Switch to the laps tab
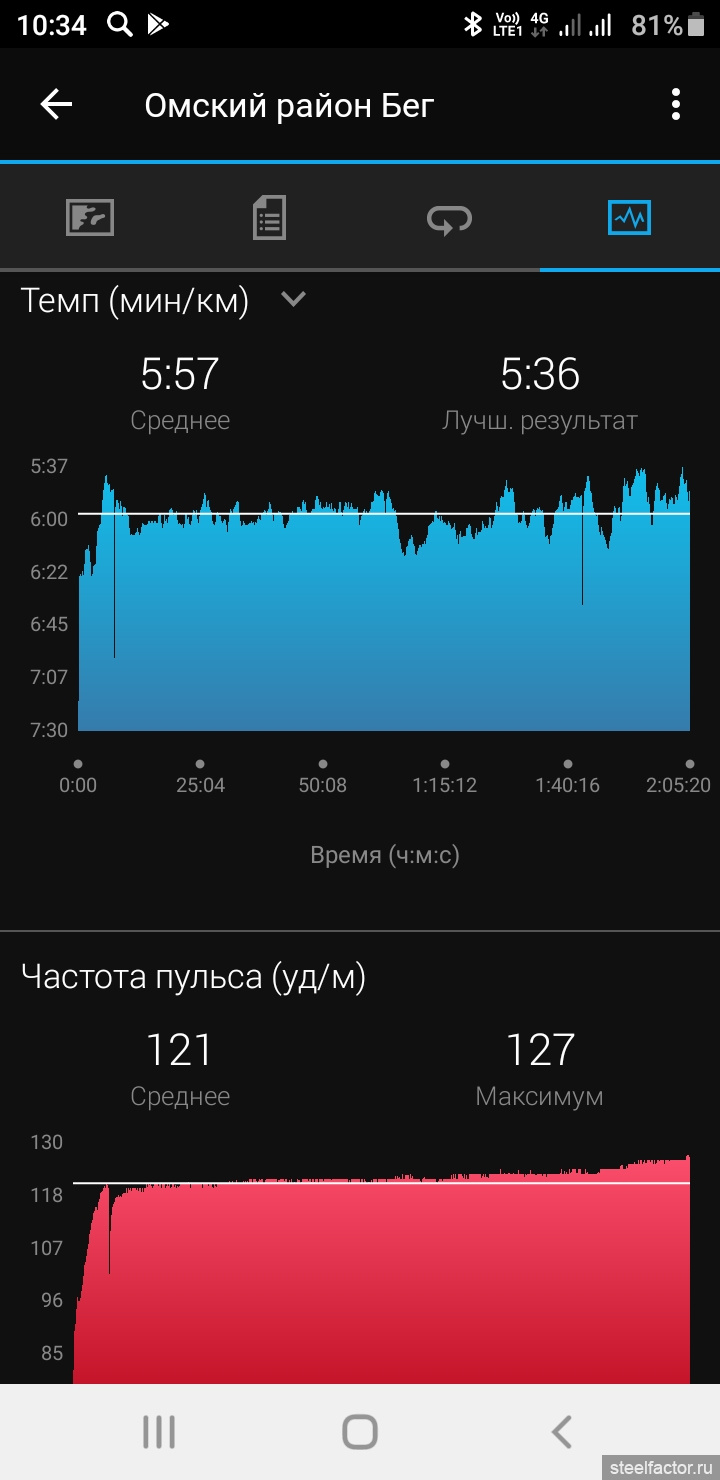720x1480 pixels. click(449, 217)
